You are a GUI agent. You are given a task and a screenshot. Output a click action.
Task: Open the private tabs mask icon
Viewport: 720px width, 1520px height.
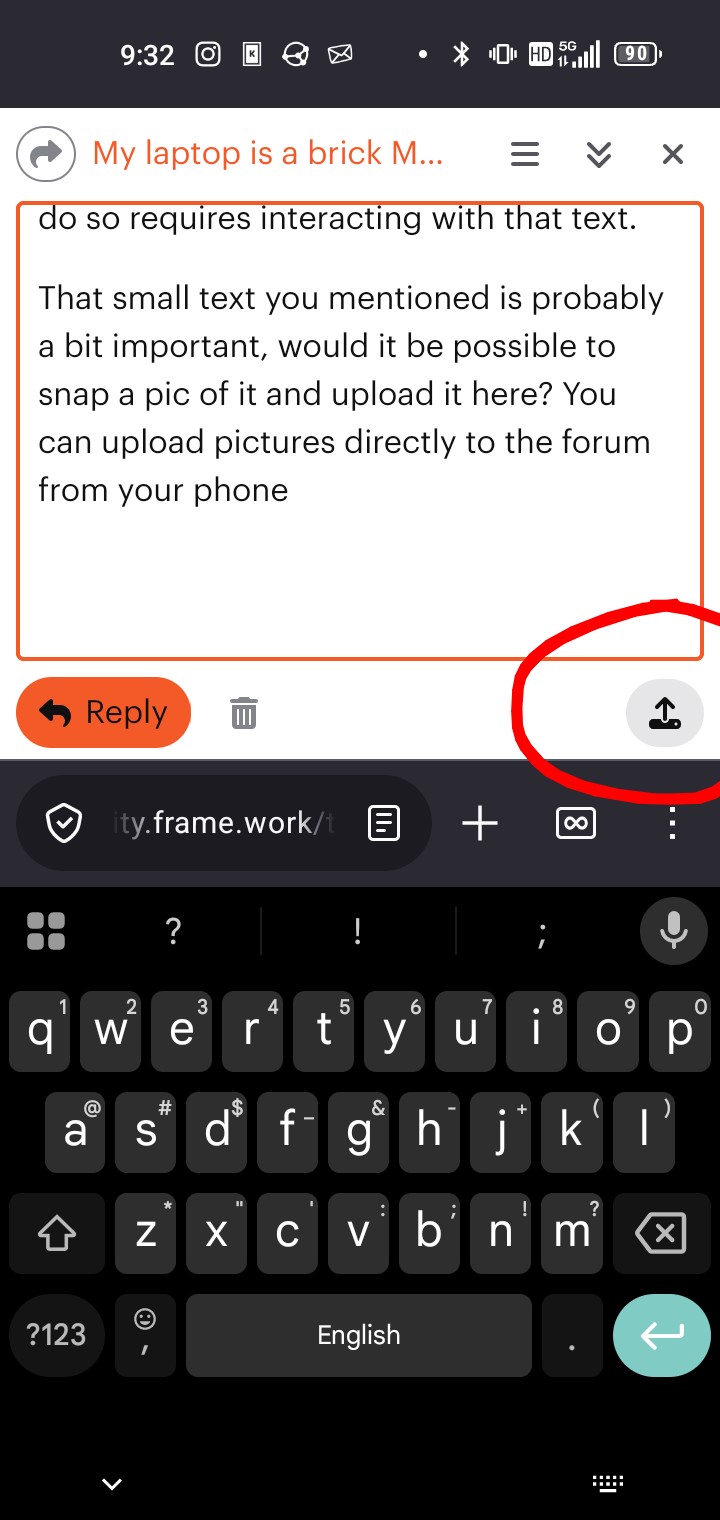pos(576,824)
